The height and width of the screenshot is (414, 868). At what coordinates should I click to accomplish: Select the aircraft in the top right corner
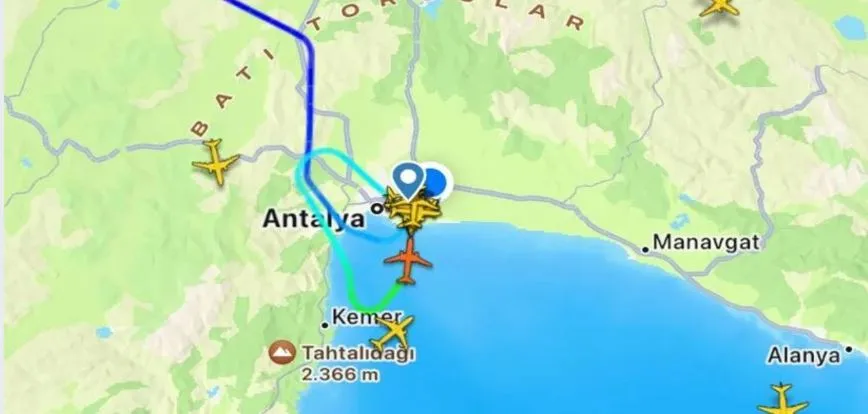pyautogui.click(x=719, y=6)
